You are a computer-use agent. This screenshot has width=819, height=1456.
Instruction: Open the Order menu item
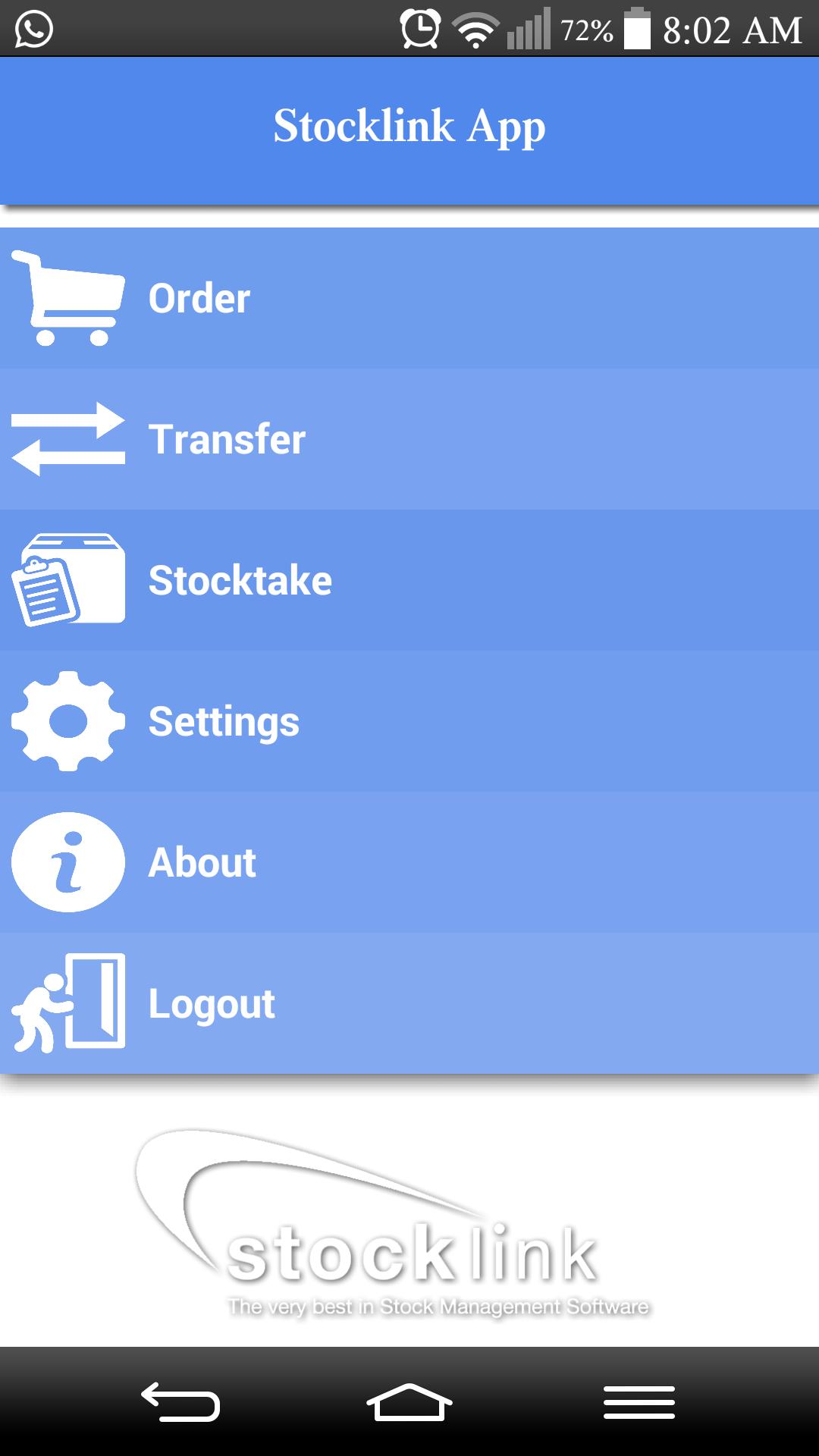pos(409,298)
